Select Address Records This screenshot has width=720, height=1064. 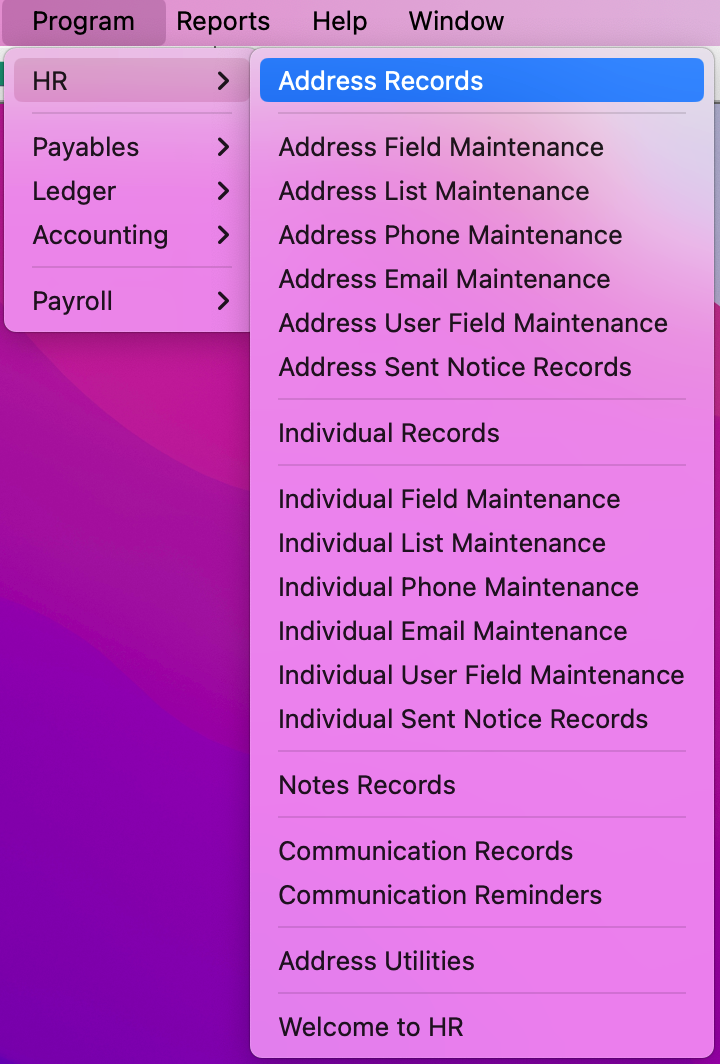pyautogui.click(x=481, y=81)
